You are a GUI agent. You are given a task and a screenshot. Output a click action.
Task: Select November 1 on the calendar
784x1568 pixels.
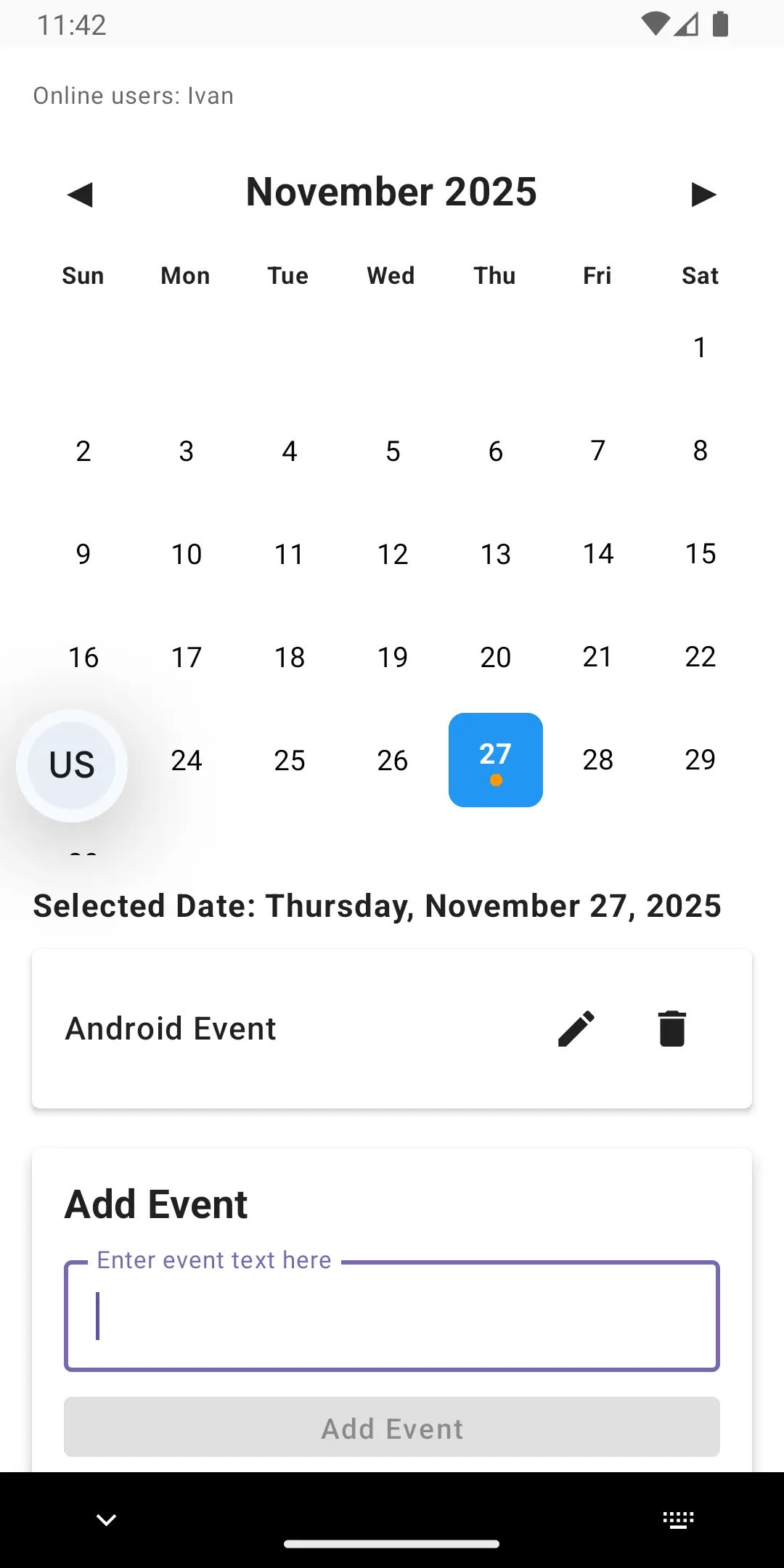[700, 348]
